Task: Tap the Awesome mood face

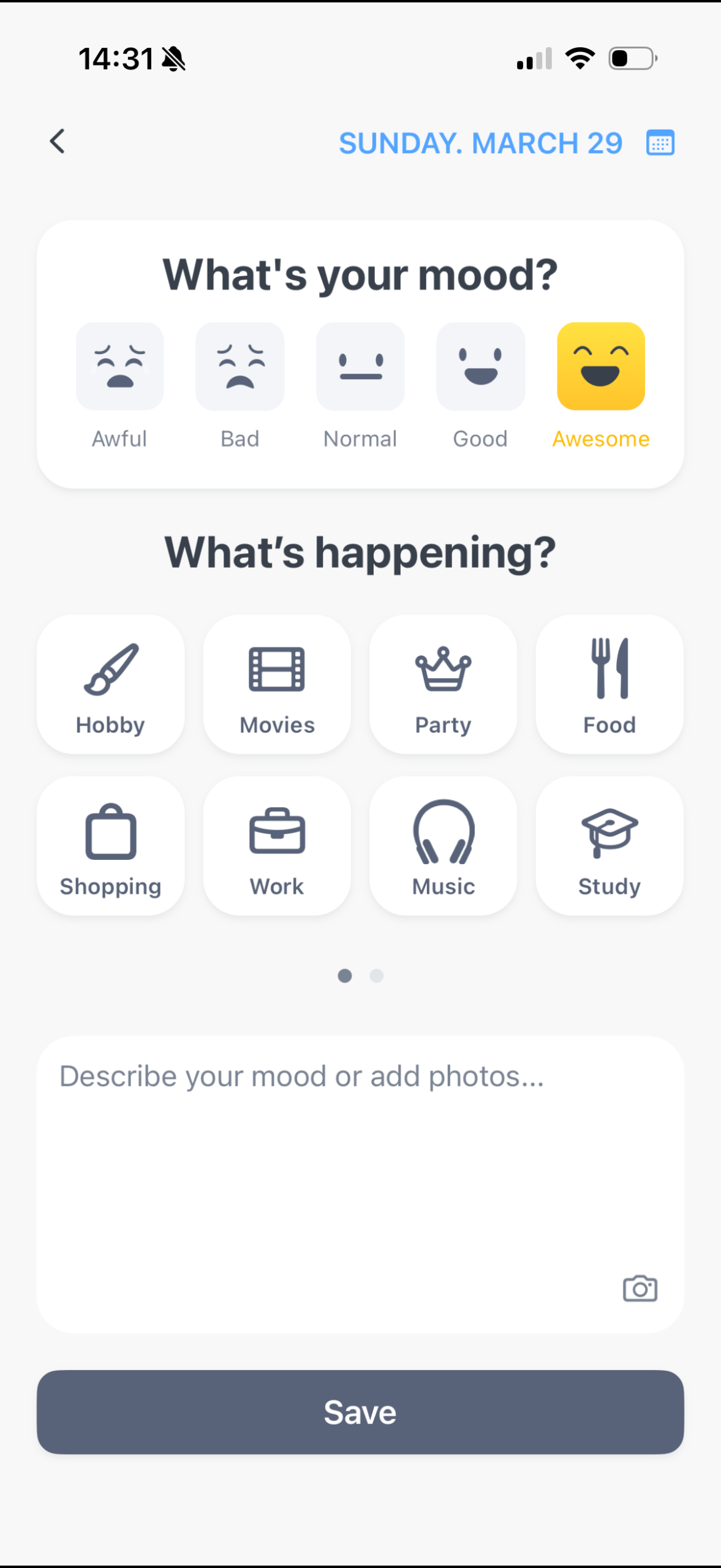Action: coord(600,366)
